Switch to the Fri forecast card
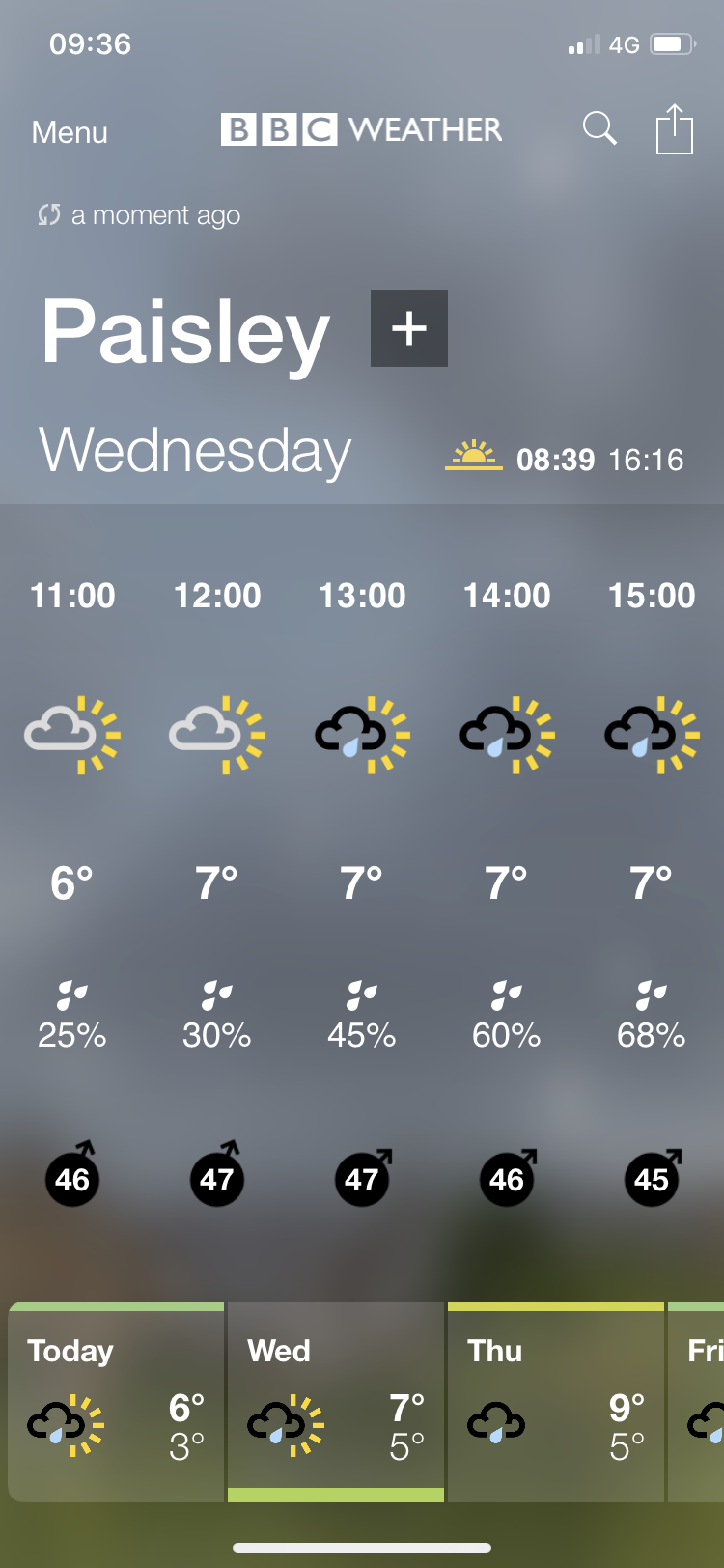 (x=696, y=1402)
